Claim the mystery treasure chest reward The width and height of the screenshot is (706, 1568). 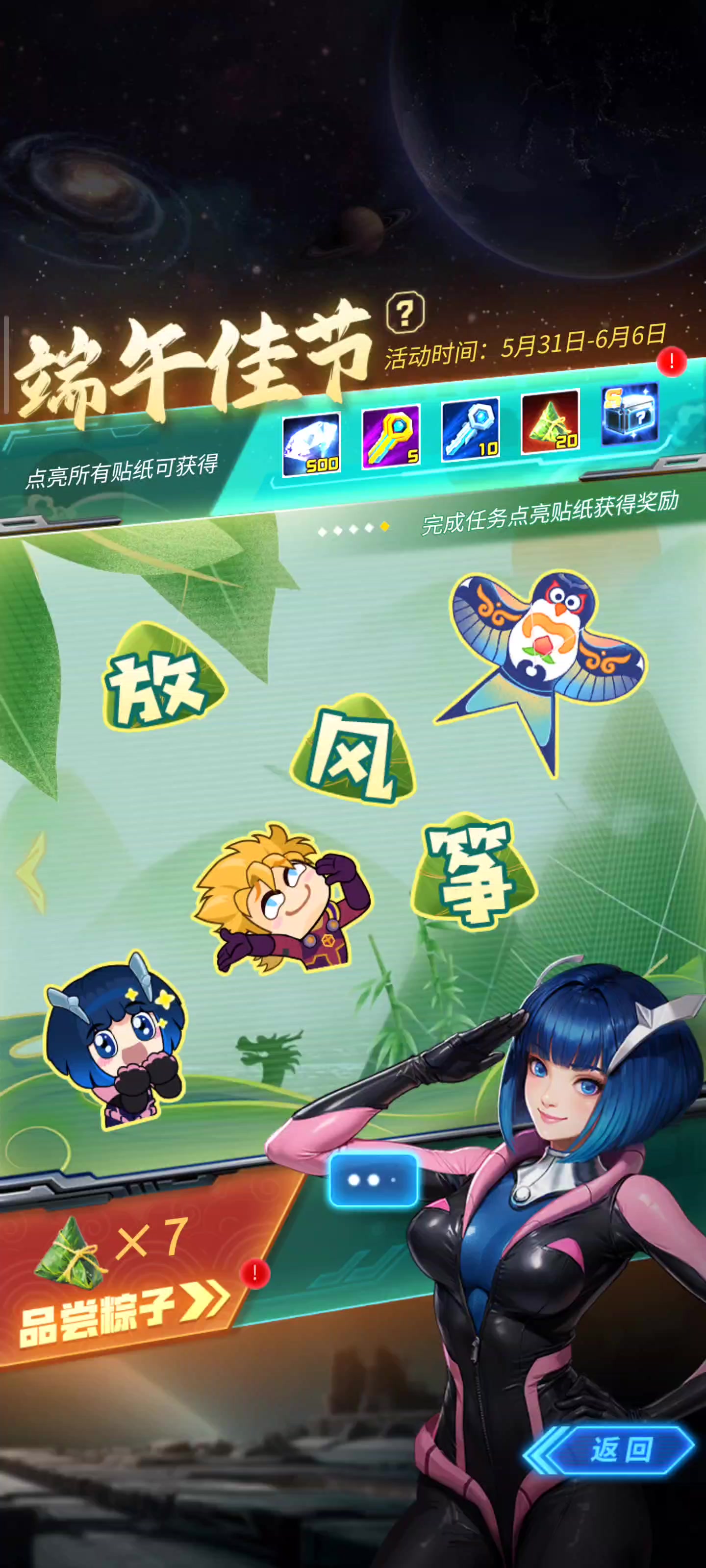point(630,414)
